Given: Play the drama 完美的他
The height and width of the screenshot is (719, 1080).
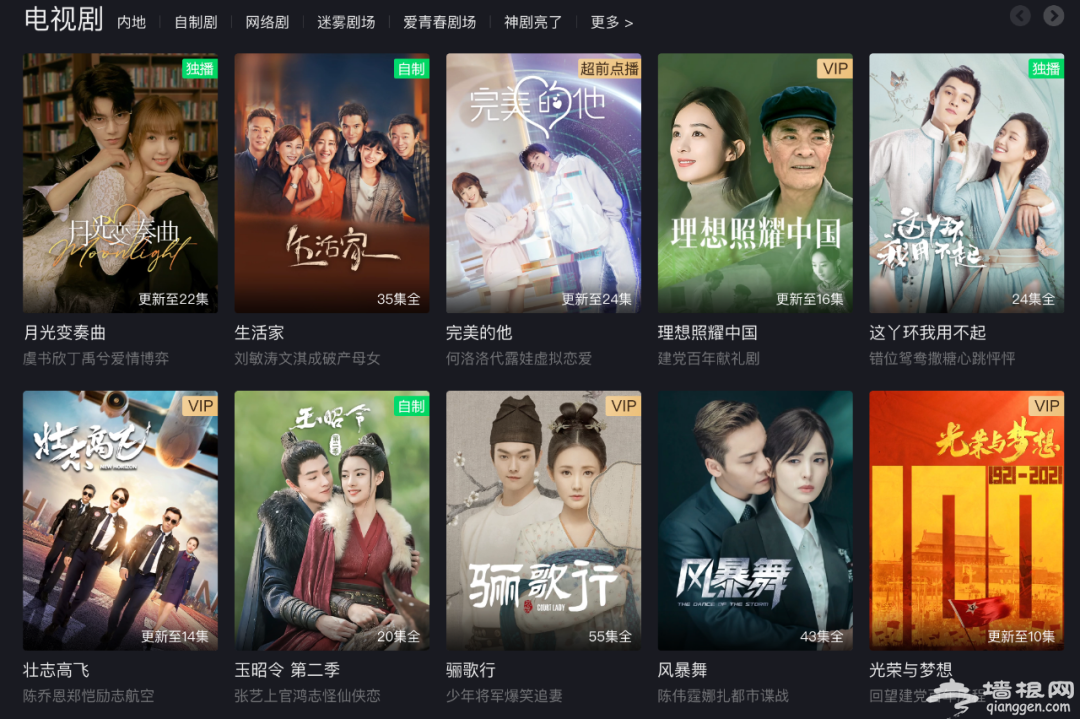Looking at the screenshot, I should point(543,183).
